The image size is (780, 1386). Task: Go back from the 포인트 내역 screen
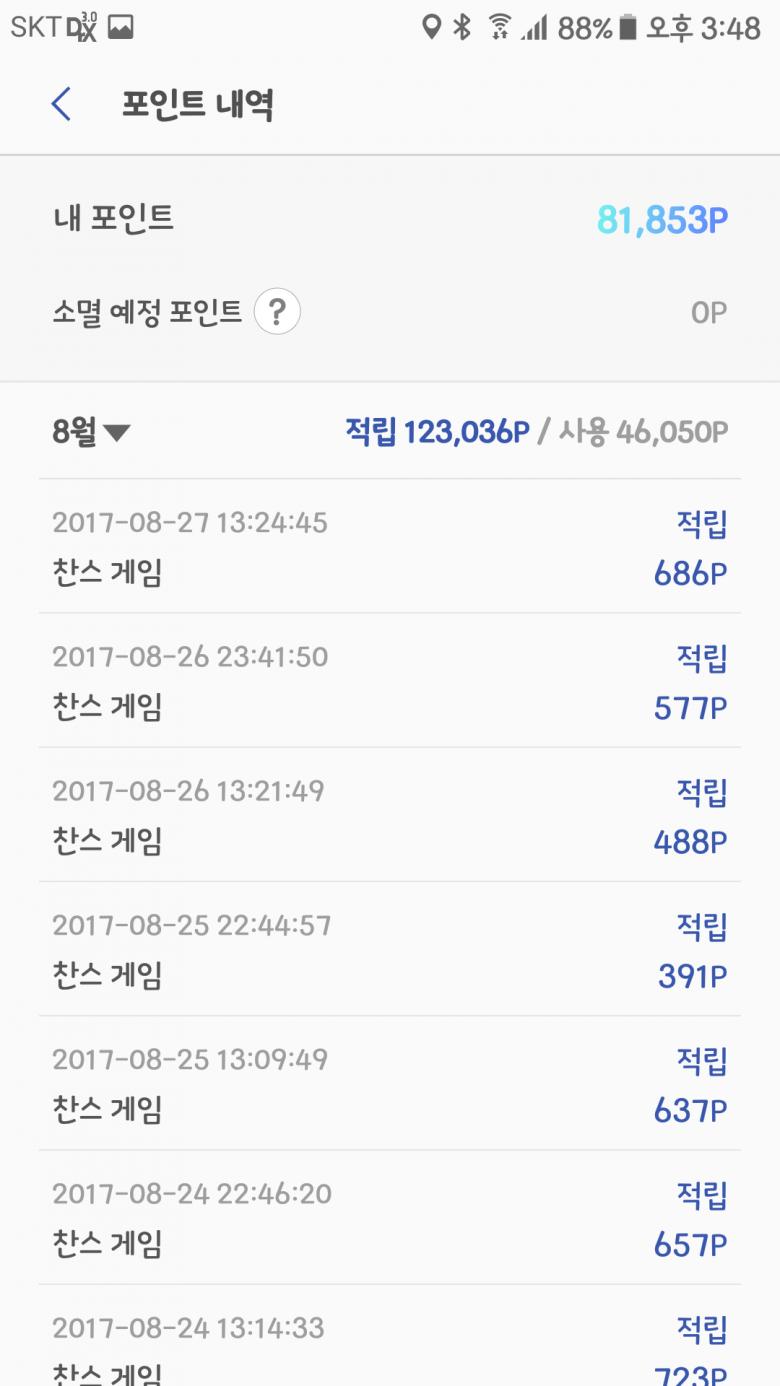61,104
